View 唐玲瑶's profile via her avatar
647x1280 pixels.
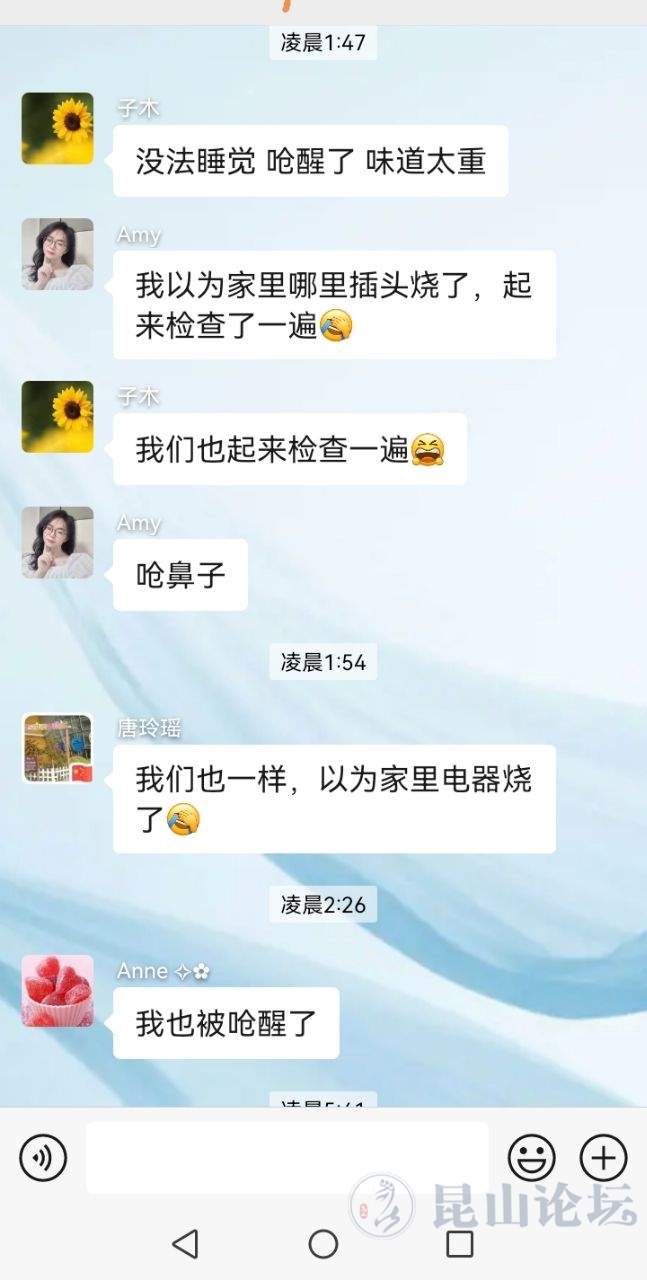[x=58, y=749]
